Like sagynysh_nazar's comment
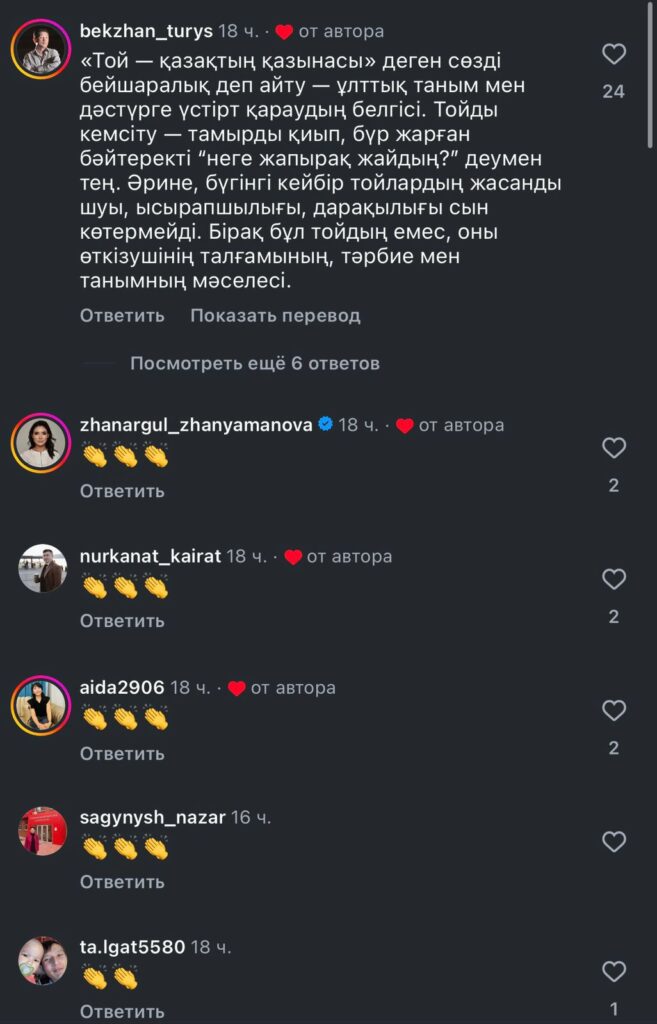Screen dimensions: 657x1024 [x=613, y=842]
